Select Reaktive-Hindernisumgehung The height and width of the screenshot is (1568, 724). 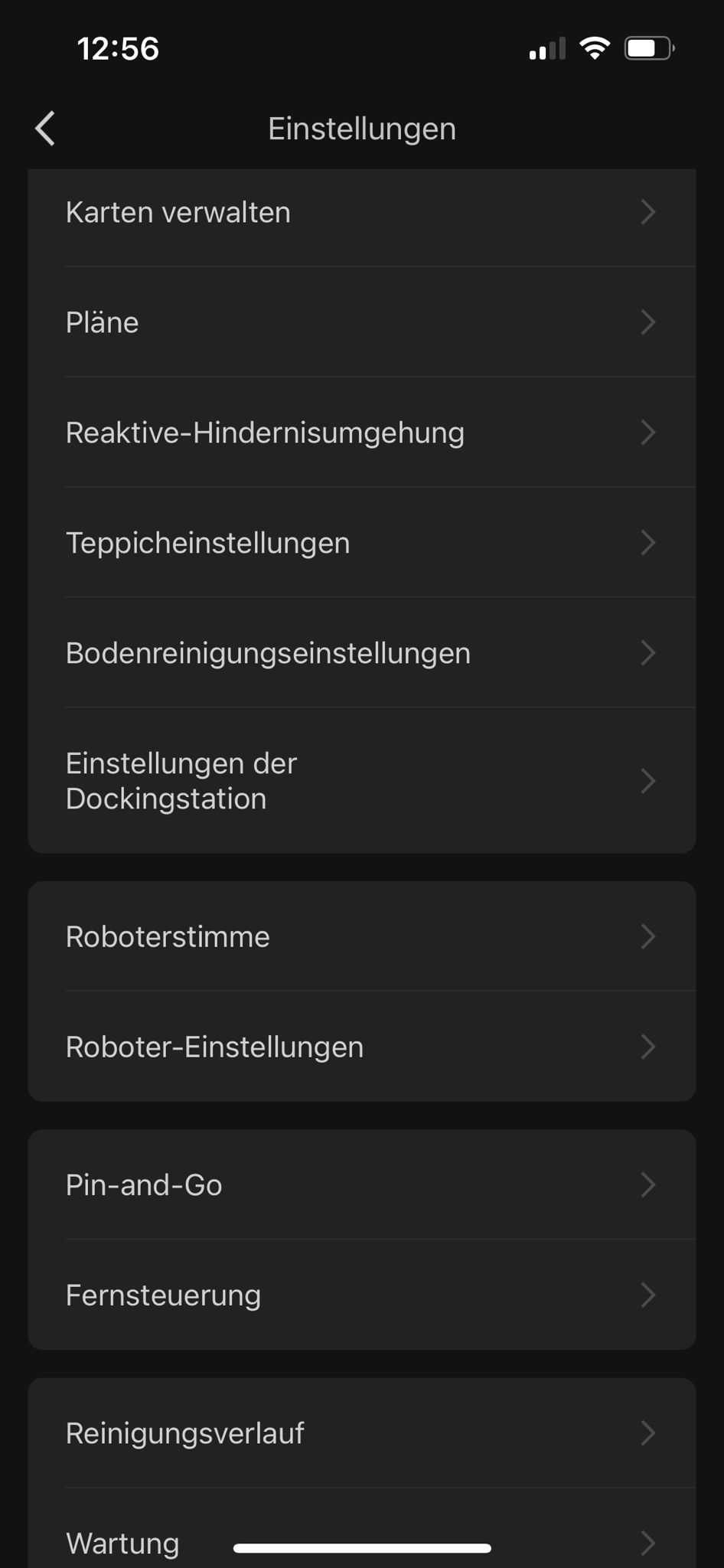click(361, 433)
